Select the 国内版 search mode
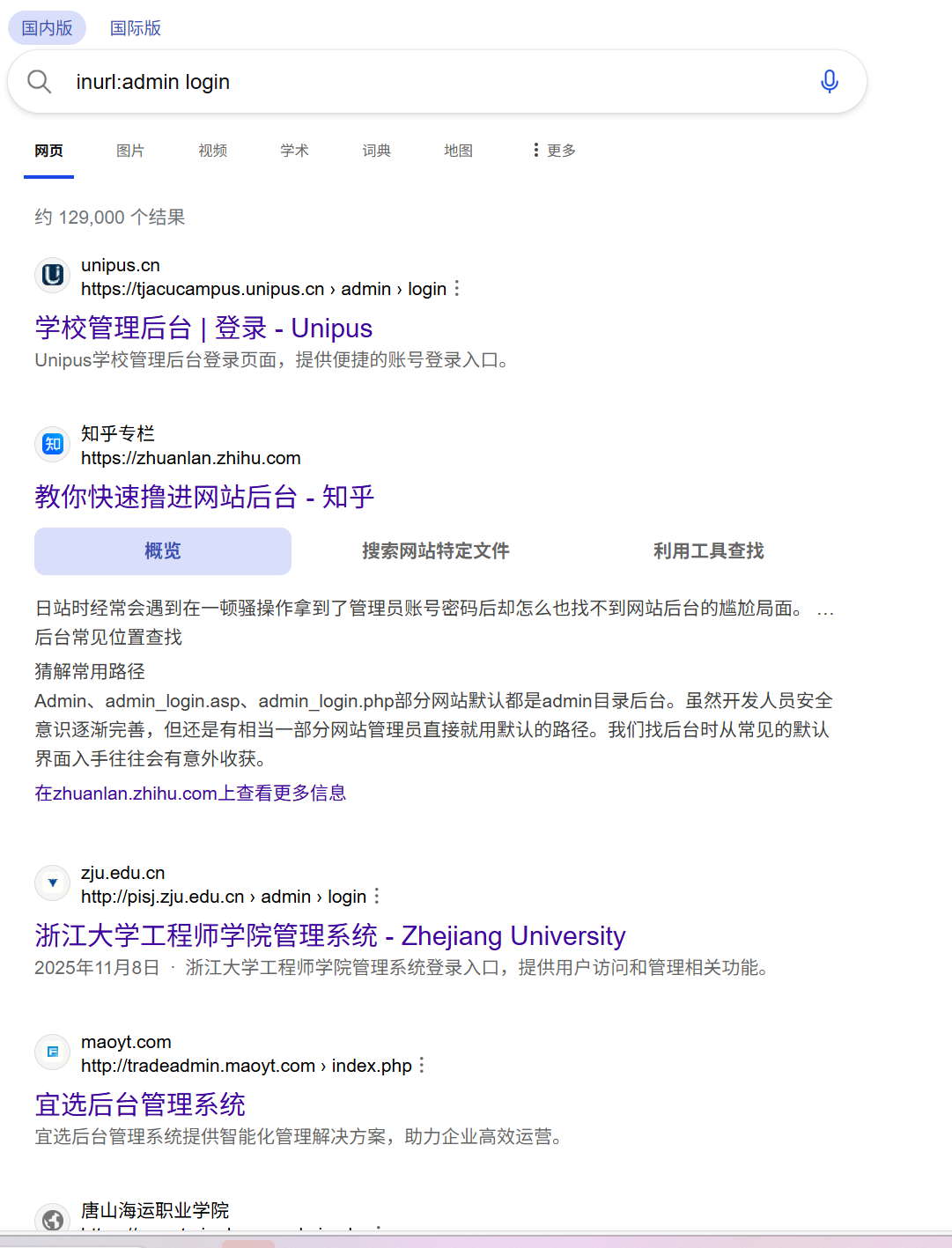This screenshot has height=1248, width=952. point(48,28)
